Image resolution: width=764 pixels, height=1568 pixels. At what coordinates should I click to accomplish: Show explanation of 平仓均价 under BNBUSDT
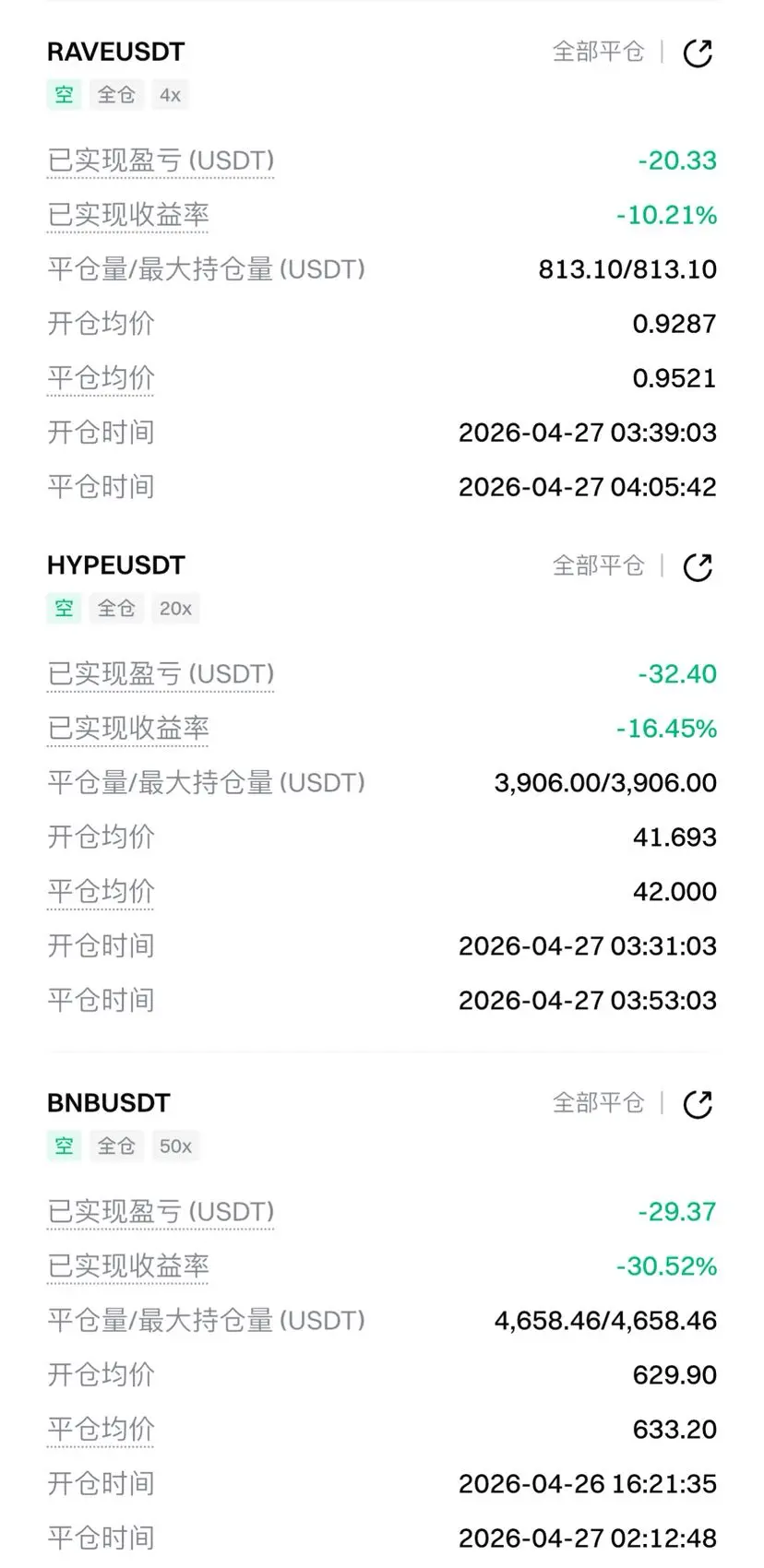tap(101, 1430)
